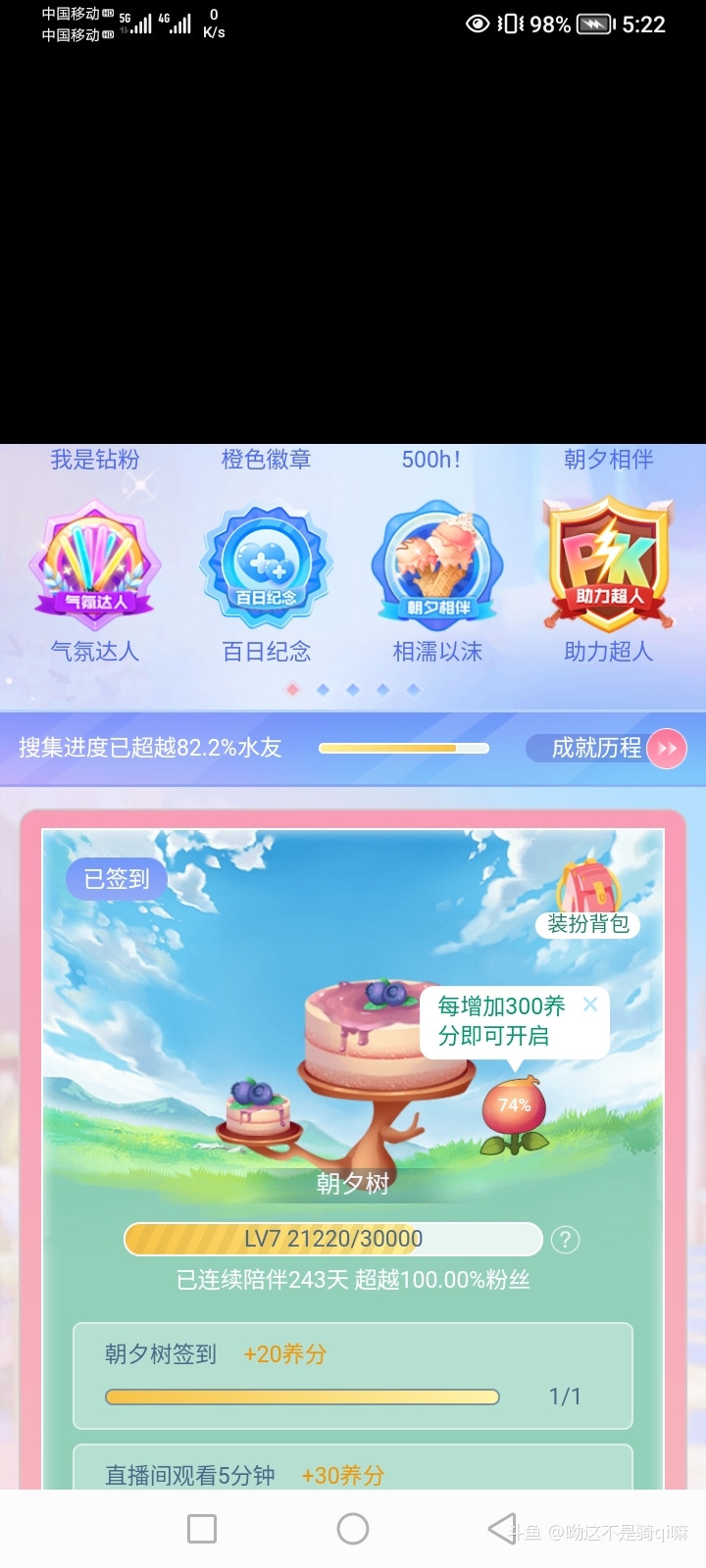The height and width of the screenshot is (1568, 706).
Task: View the 相濡以沫 badge
Action: [x=437, y=565]
